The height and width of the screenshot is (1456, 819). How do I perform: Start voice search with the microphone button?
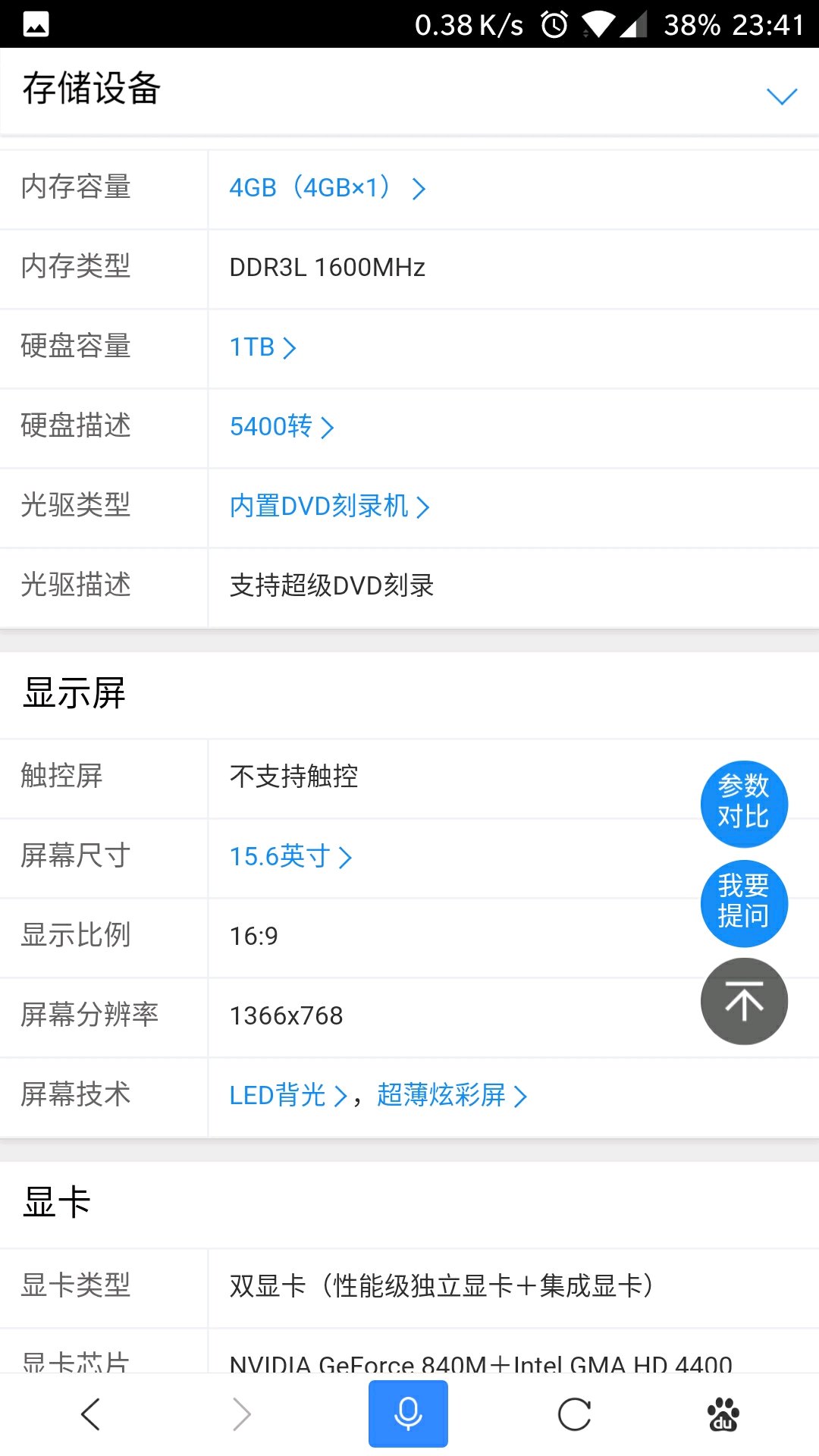point(408,1414)
